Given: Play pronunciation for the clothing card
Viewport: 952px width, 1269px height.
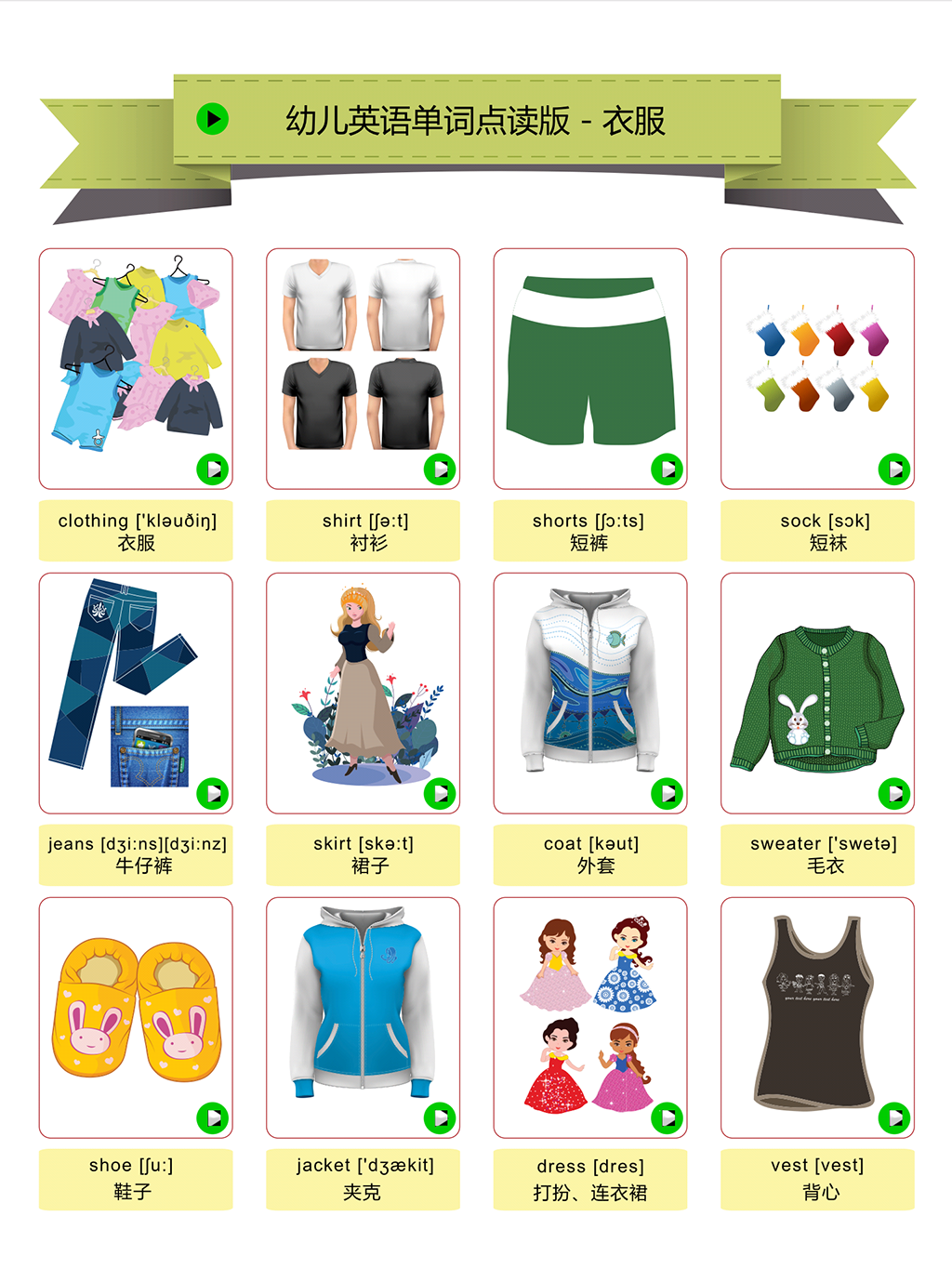Looking at the screenshot, I should tap(212, 469).
